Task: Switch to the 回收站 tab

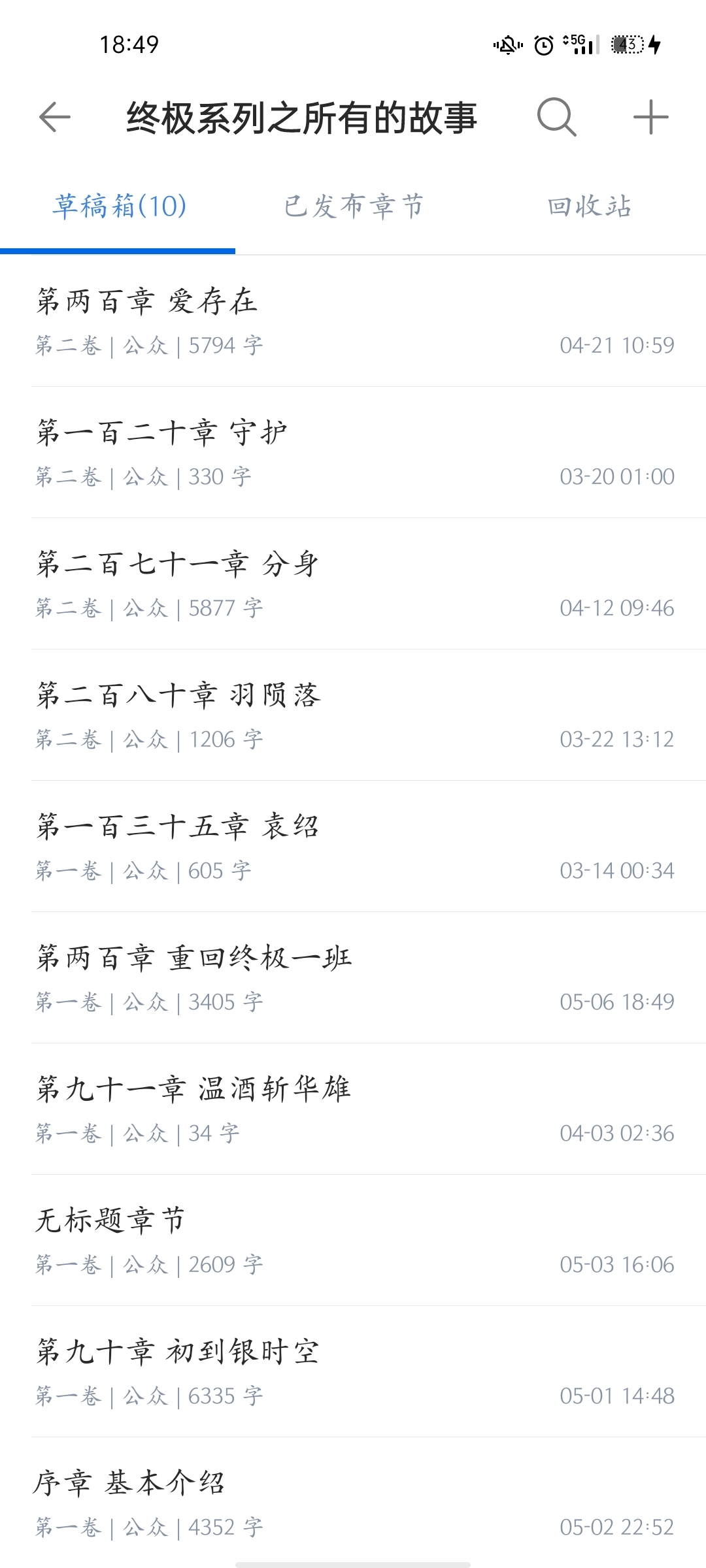Action: tap(589, 206)
